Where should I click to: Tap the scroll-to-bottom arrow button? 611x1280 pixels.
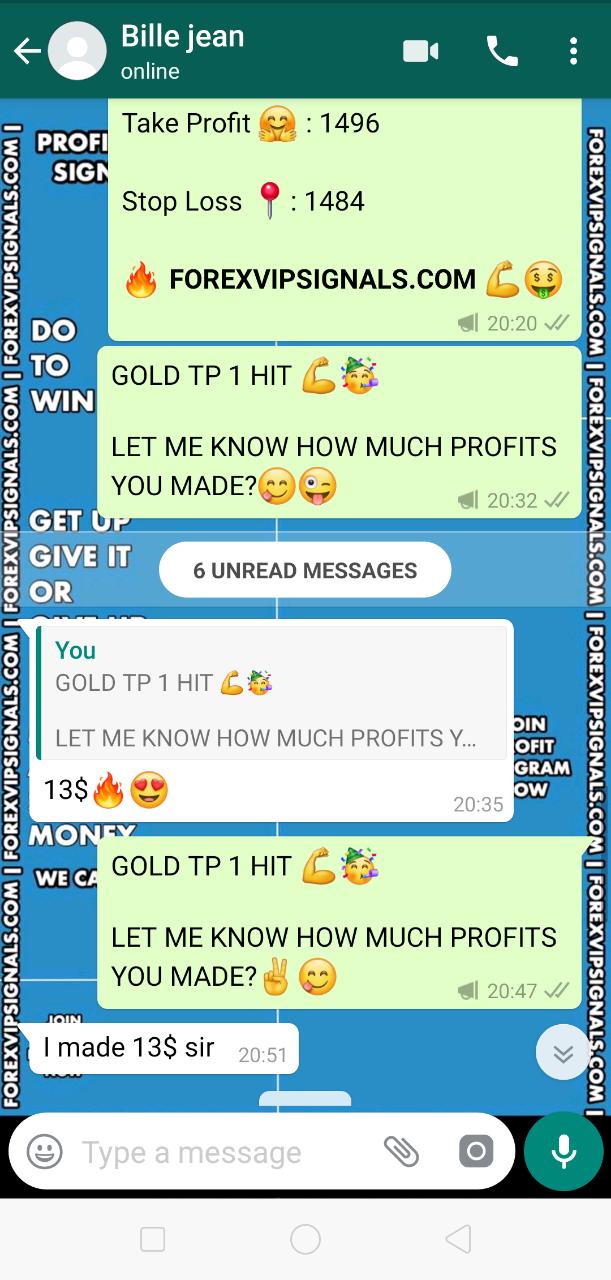pos(562,1053)
